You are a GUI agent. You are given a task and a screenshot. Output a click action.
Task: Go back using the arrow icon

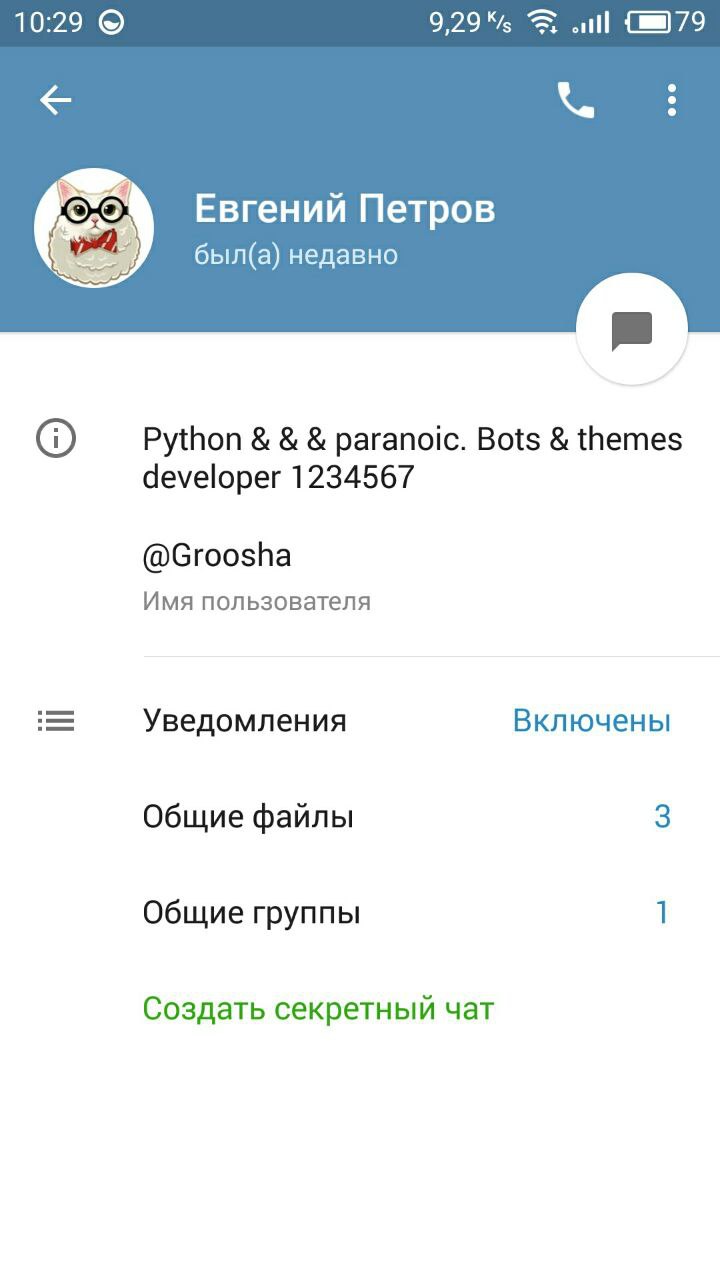coord(56,100)
